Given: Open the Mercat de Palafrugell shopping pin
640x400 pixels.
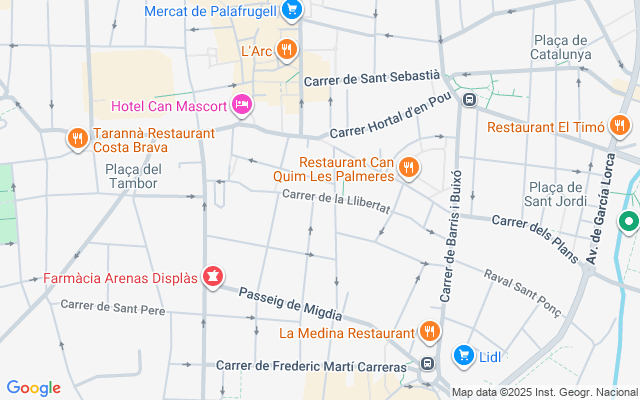Looking at the screenshot, I should coord(292,10).
